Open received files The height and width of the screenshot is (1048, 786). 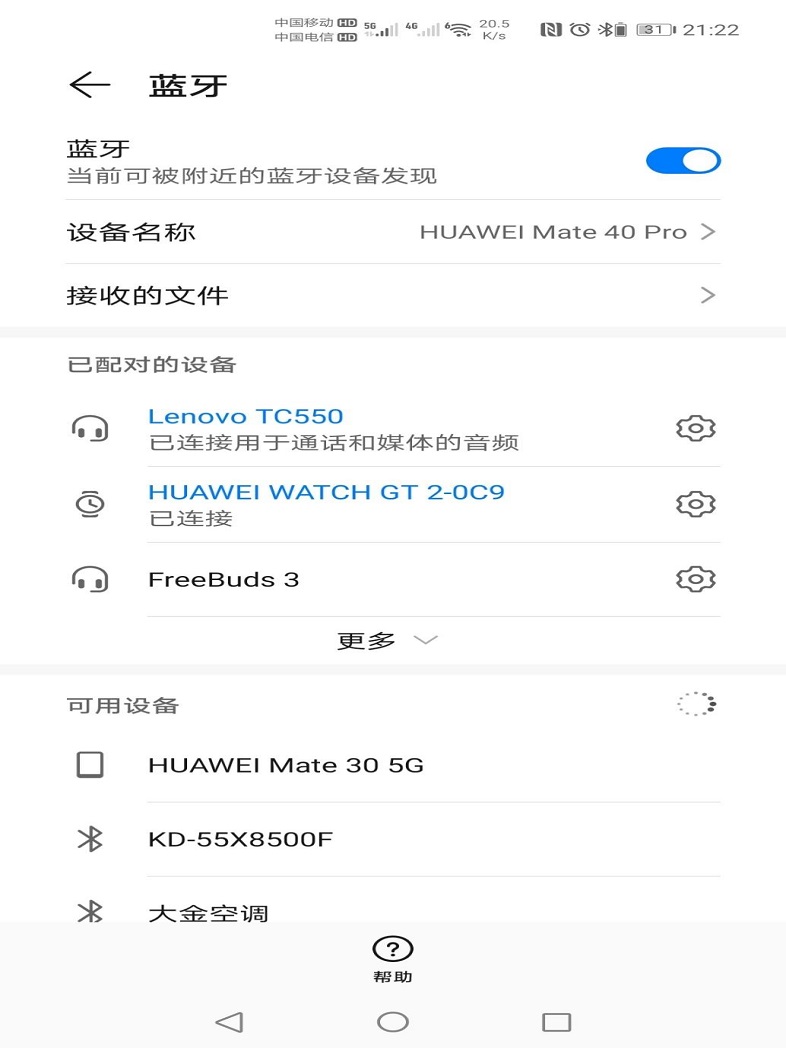coord(392,295)
